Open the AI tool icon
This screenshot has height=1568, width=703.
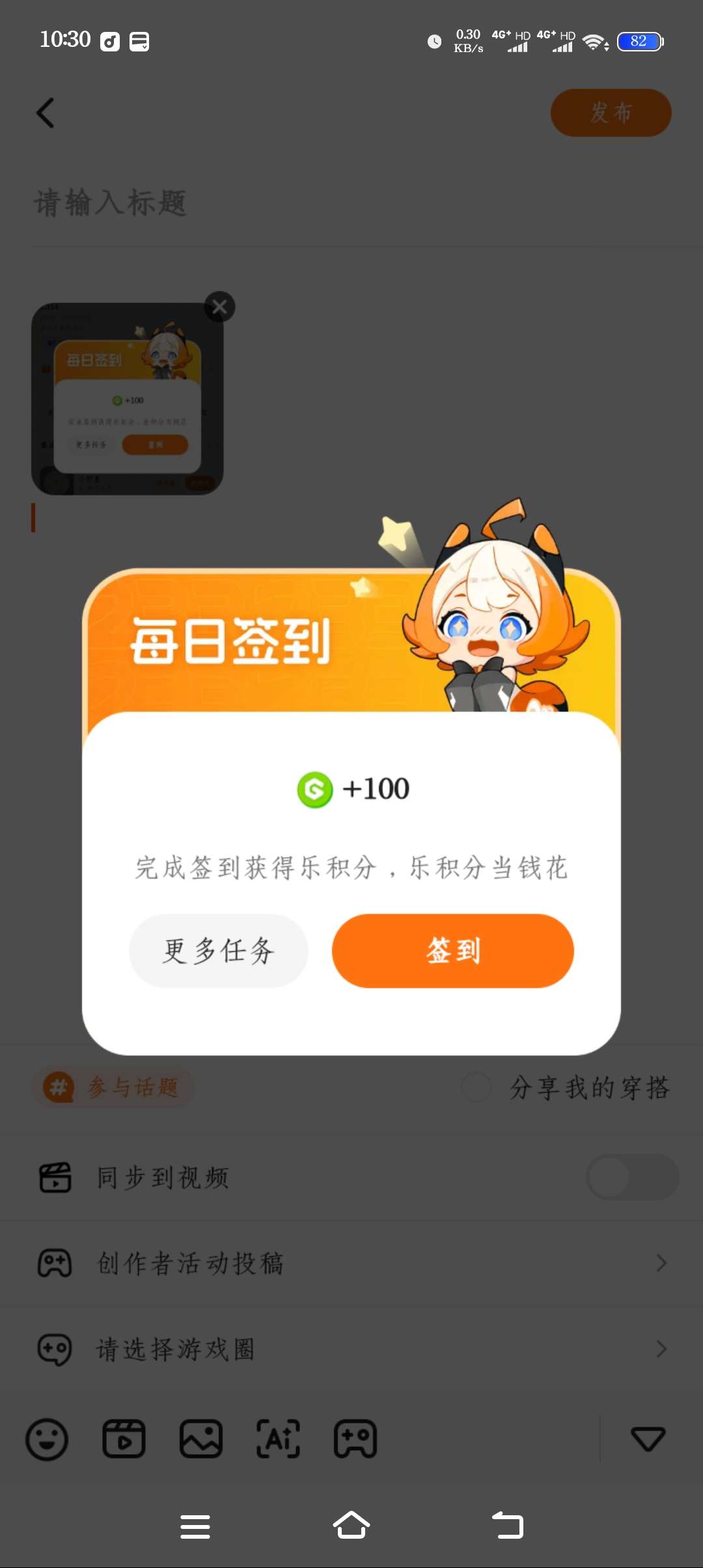tap(279, 1439)
